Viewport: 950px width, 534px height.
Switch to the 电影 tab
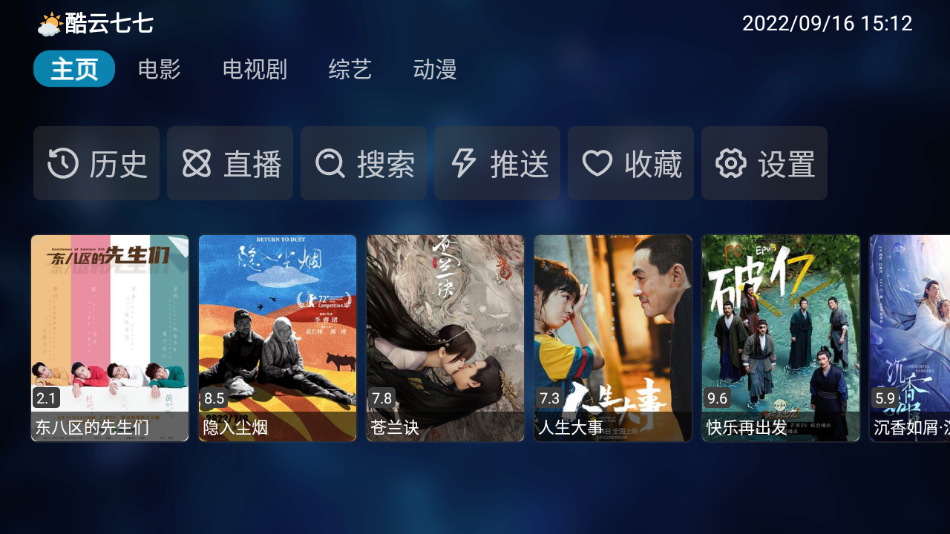(159, 69)
